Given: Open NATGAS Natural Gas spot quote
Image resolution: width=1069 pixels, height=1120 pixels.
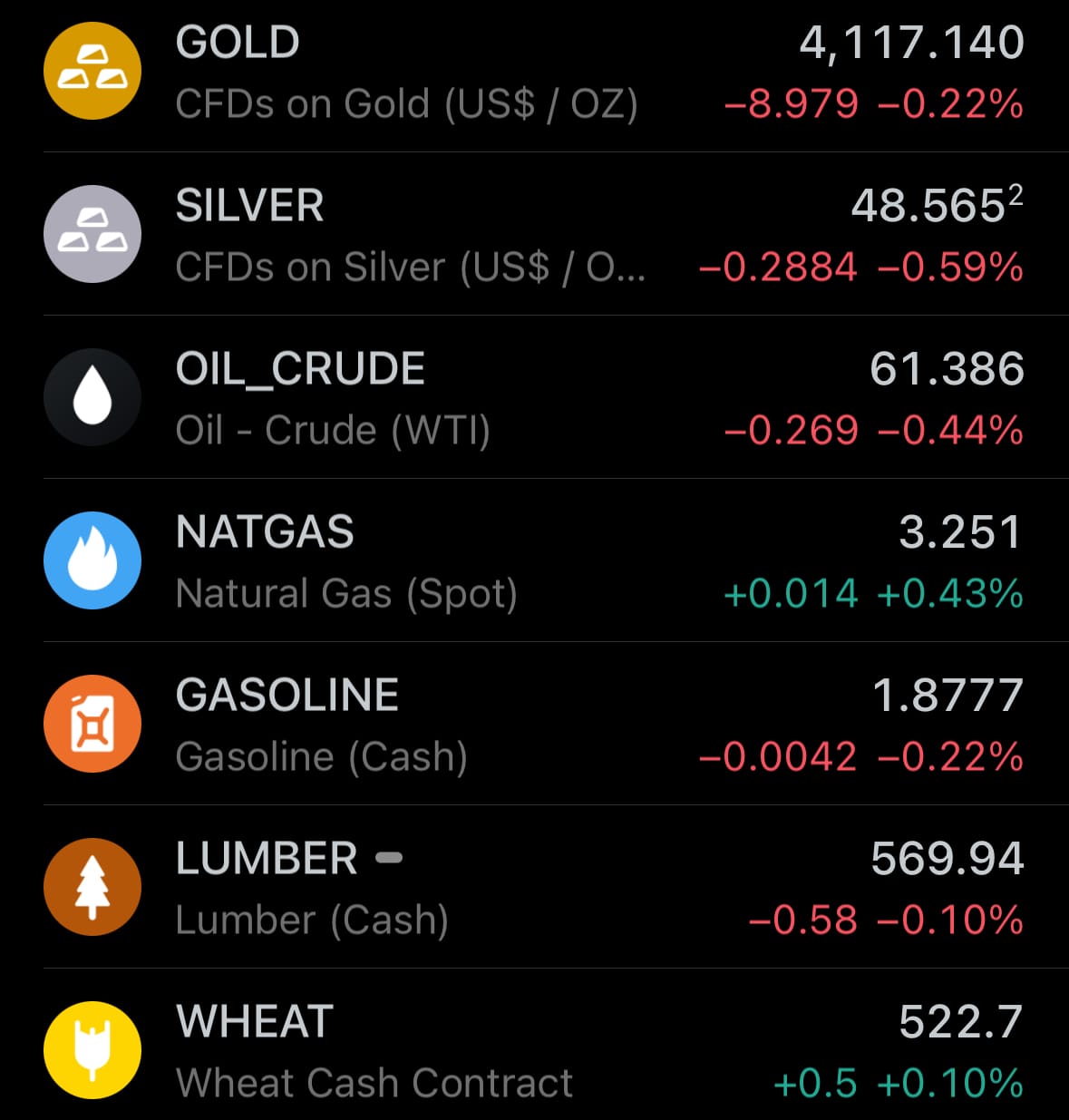Looking at the screenshot, I should click(x=534, y=561).
